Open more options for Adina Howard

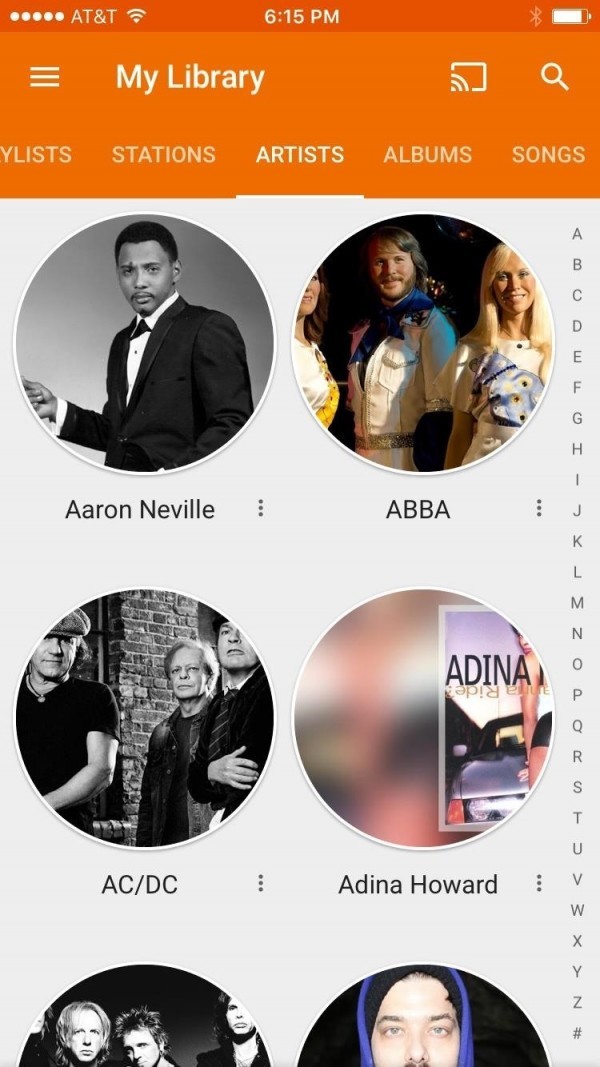click(x=539, y=884)
